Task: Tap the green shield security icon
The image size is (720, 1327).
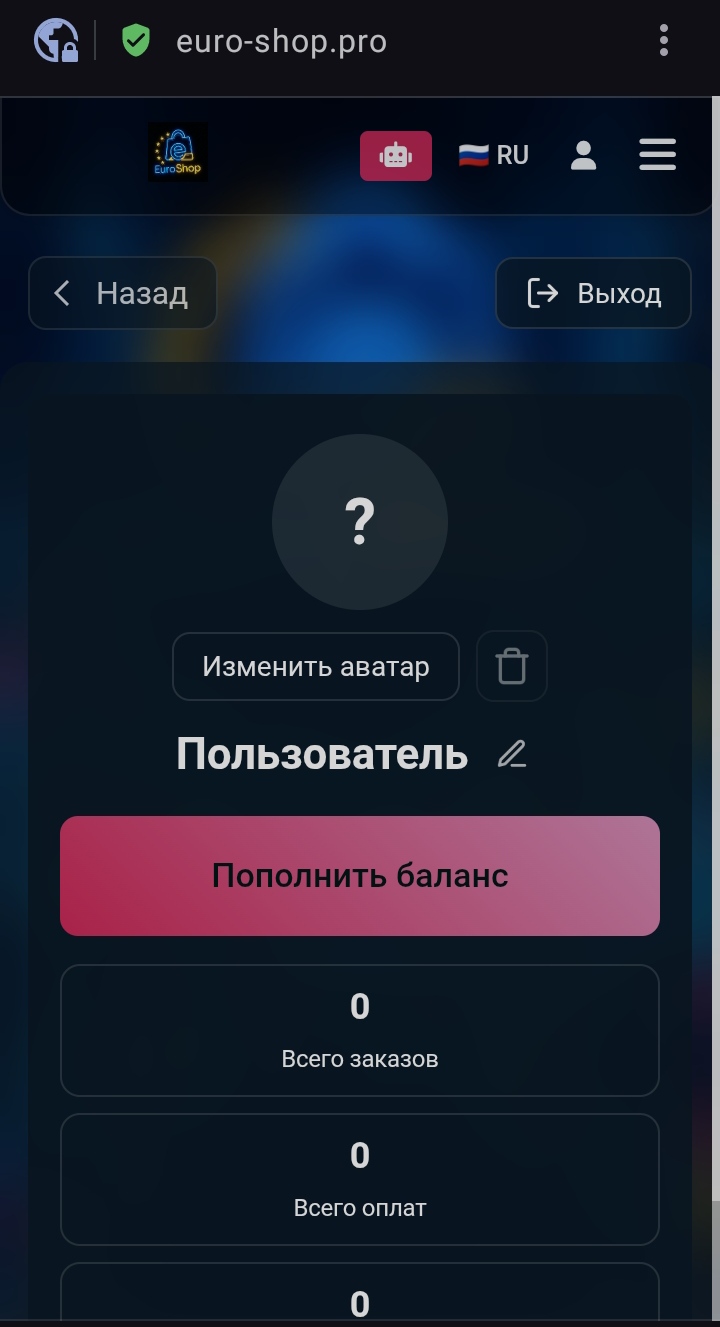Action: coord(136,41)
